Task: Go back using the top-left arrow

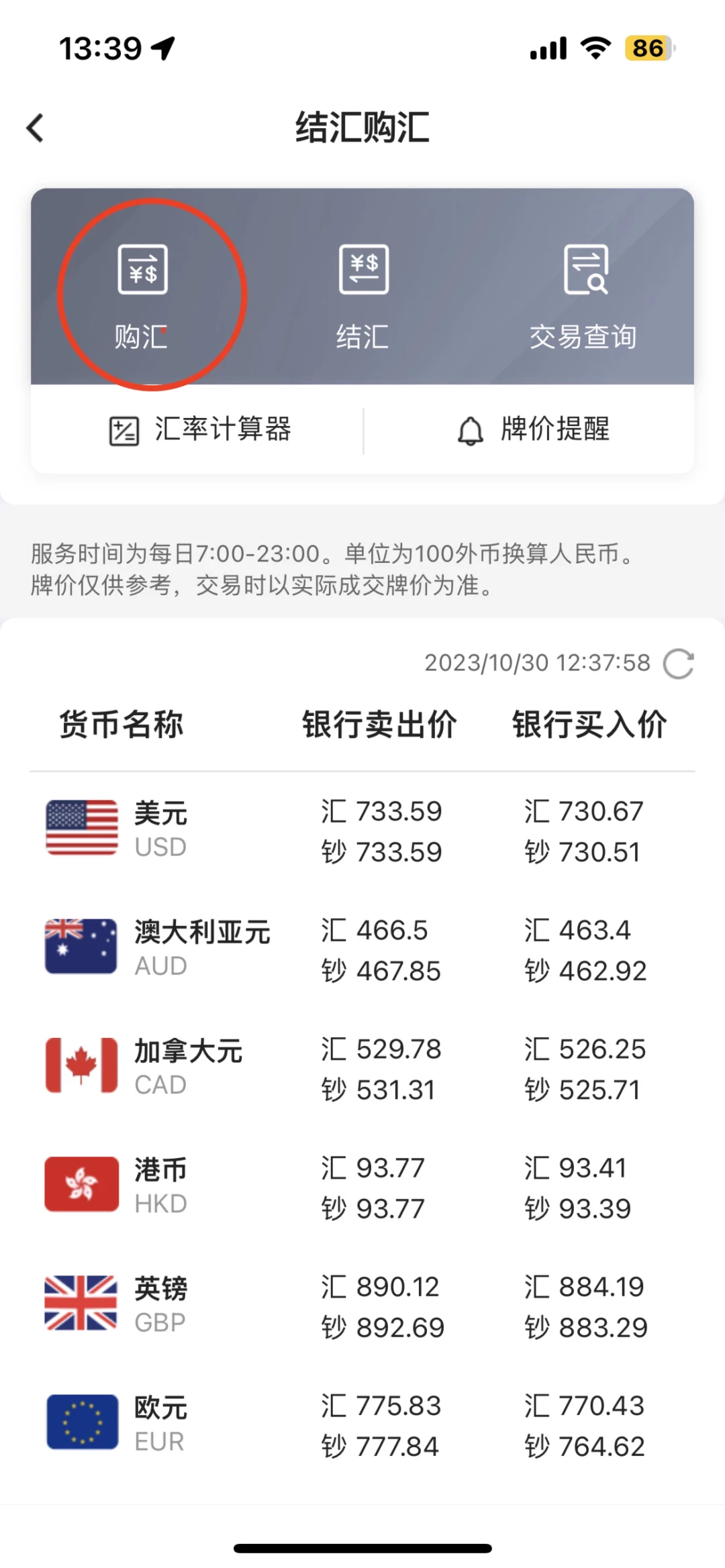Action: tap(35, 127)
